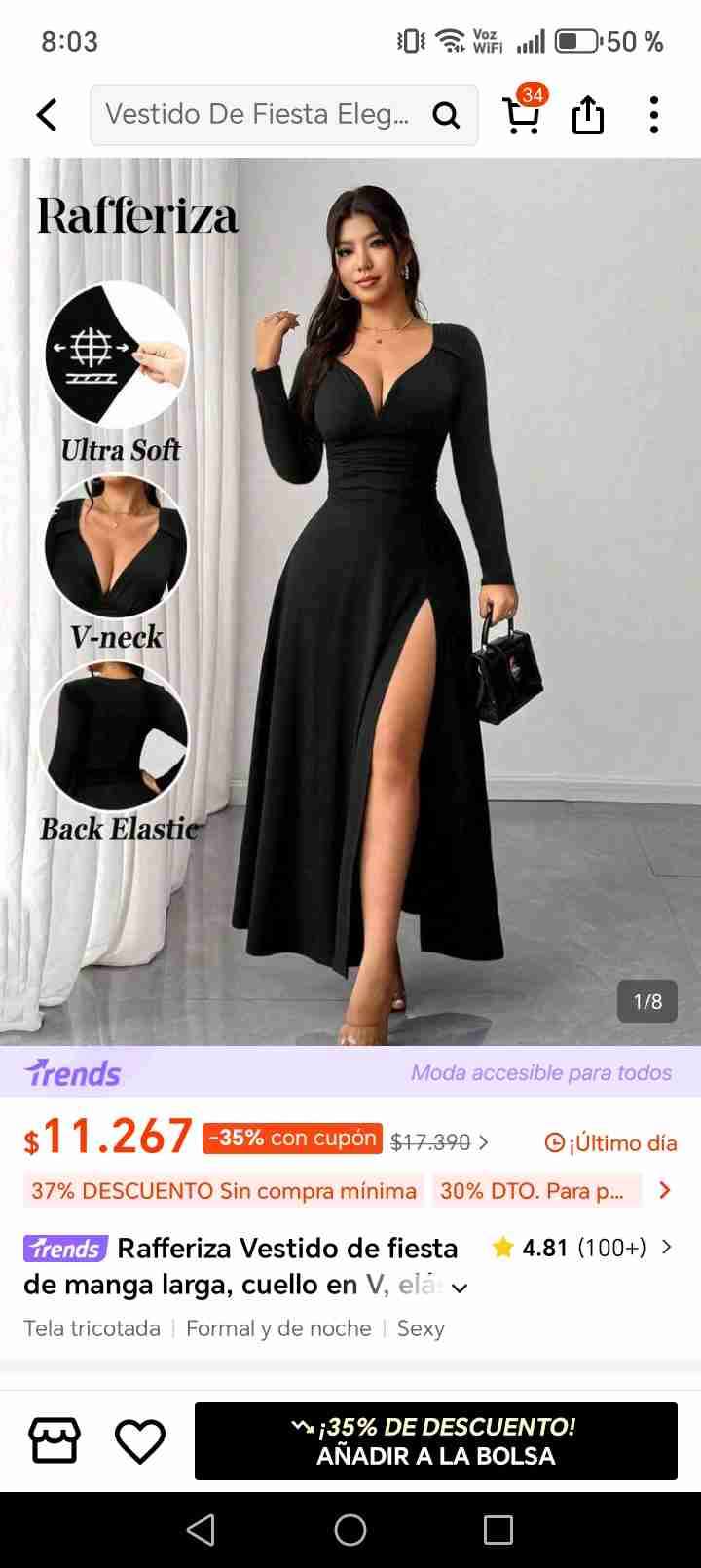Expand more coupons with the orange right arrow
701x1568 pixels.
click(x=665, y=1189)
